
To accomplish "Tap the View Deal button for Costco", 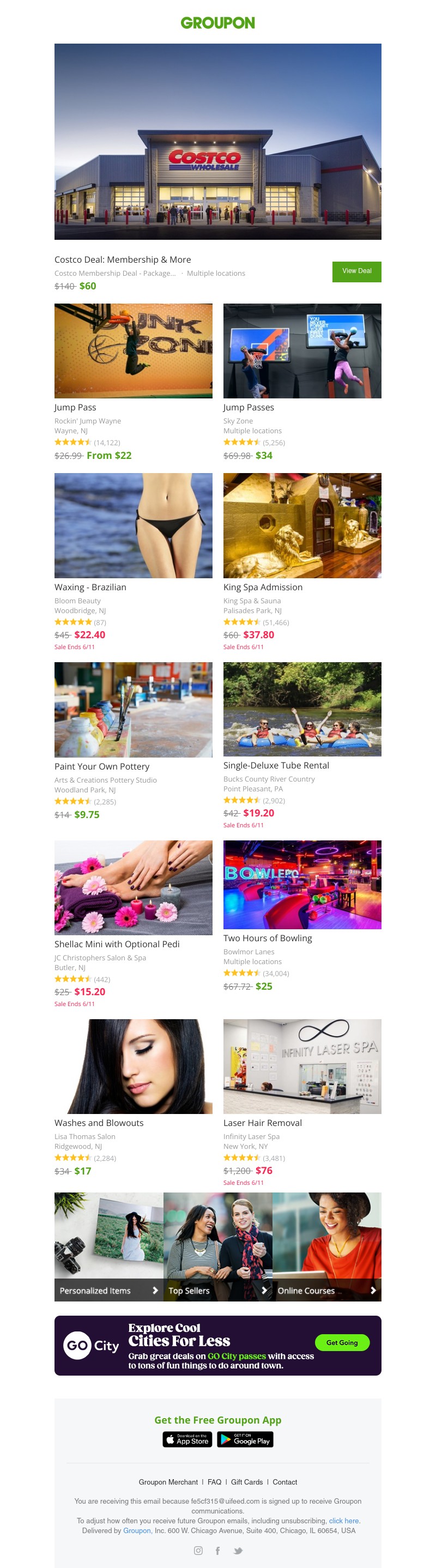I will 356,271.
